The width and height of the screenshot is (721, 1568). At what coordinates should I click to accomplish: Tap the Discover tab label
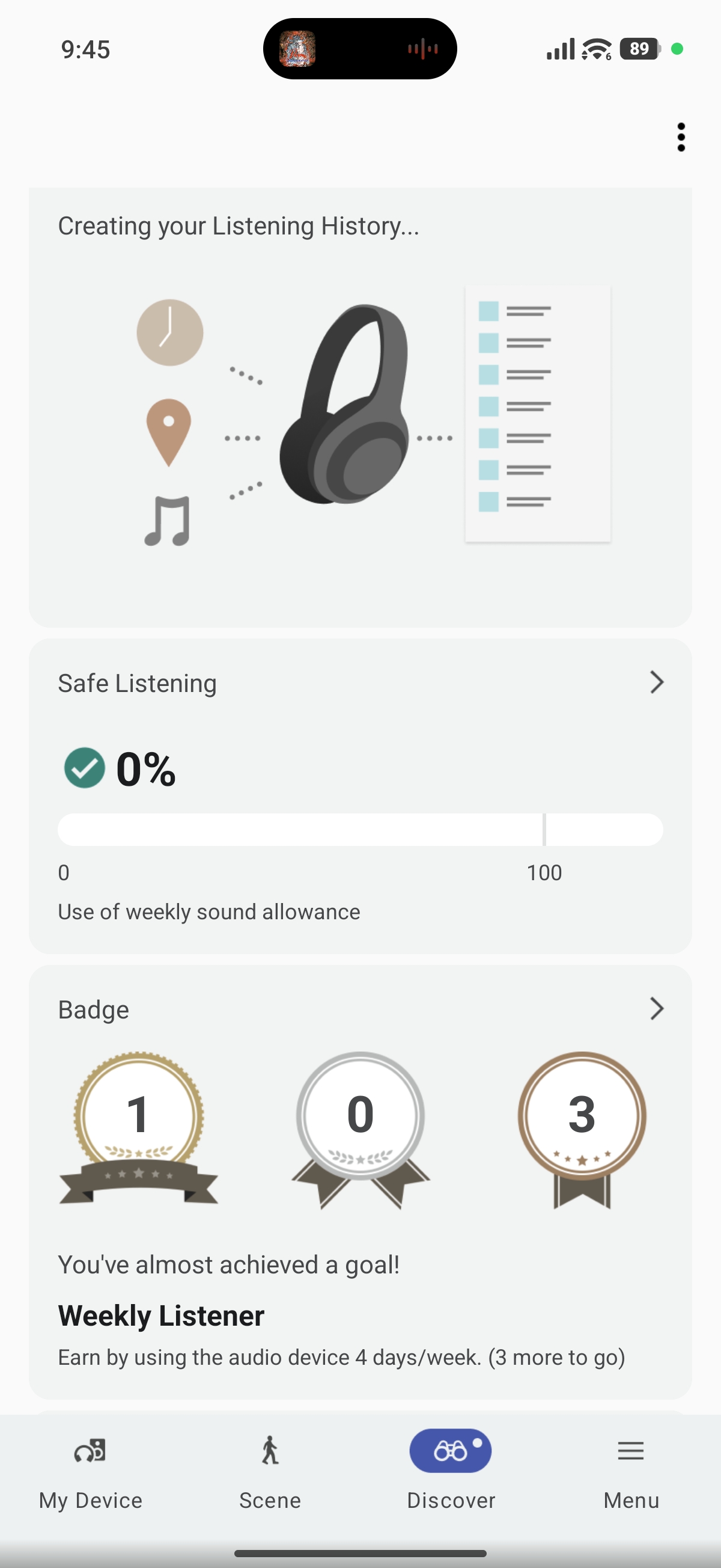click(x=450, y=1500)
